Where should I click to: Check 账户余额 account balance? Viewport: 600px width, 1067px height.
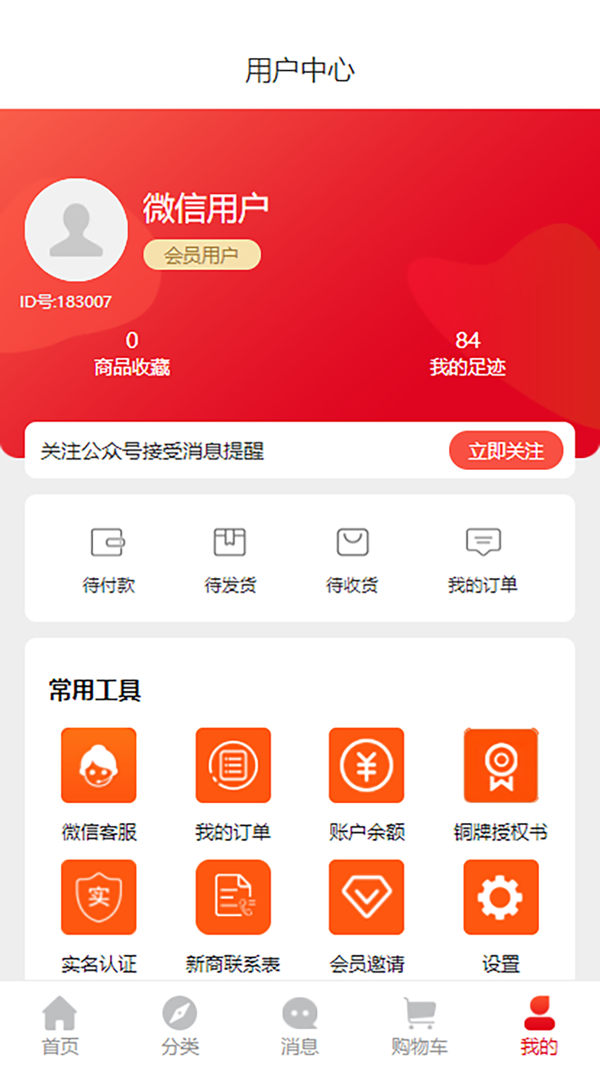pyautogui.click(x=367, y=783)
